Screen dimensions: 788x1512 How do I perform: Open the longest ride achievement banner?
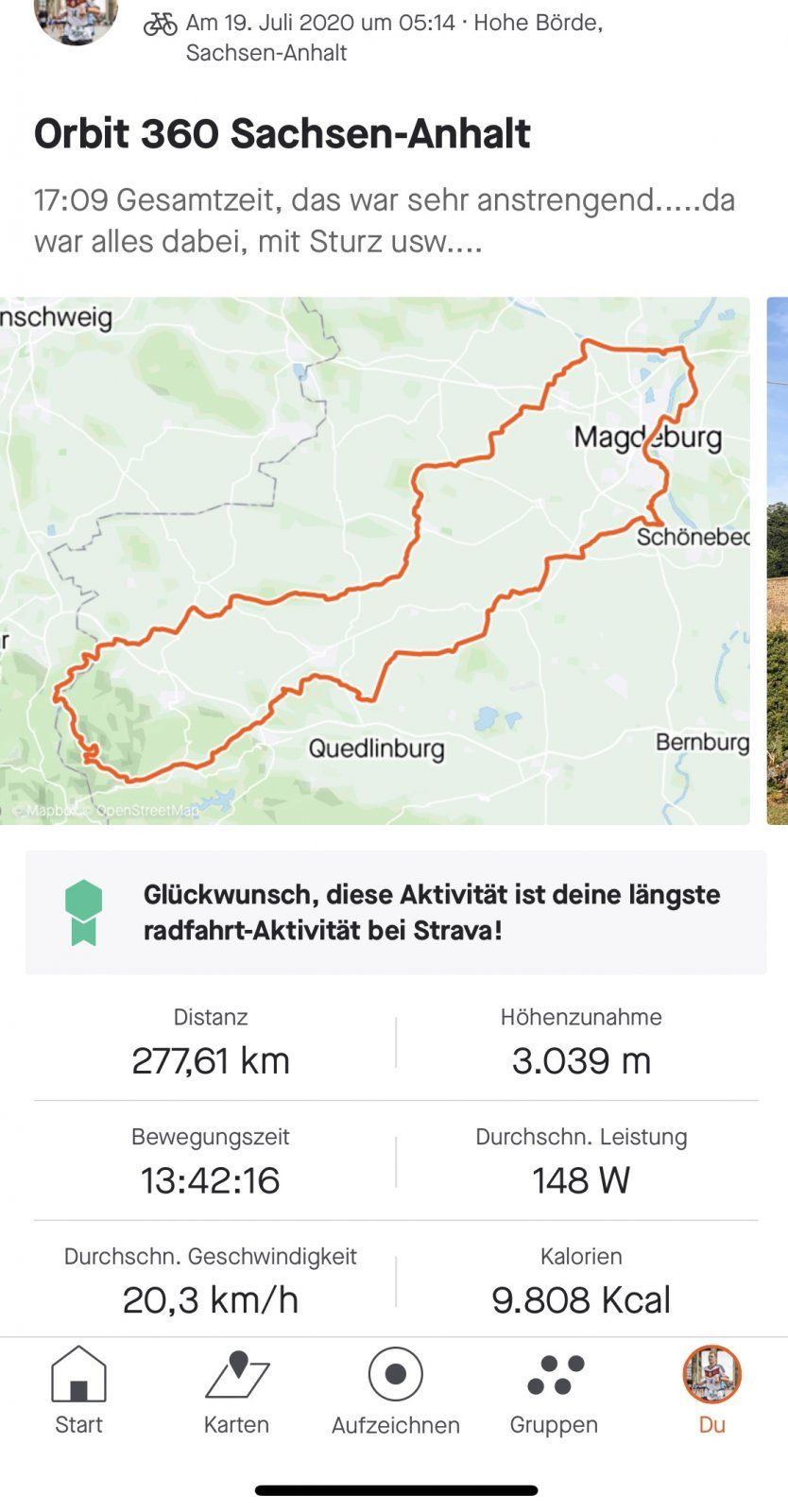395,912
